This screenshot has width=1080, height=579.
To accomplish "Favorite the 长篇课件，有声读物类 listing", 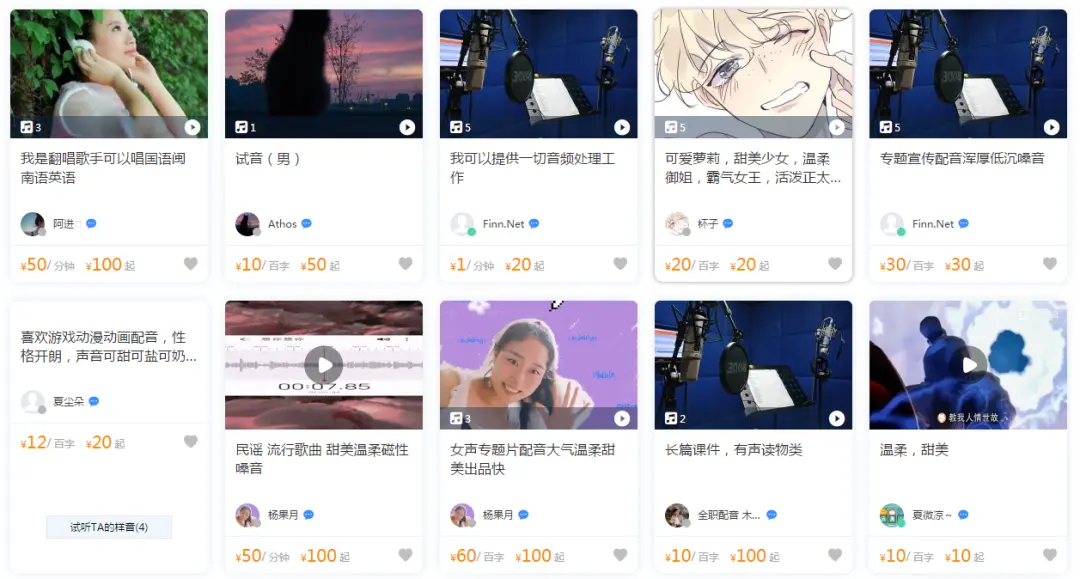I will (835, 555).
